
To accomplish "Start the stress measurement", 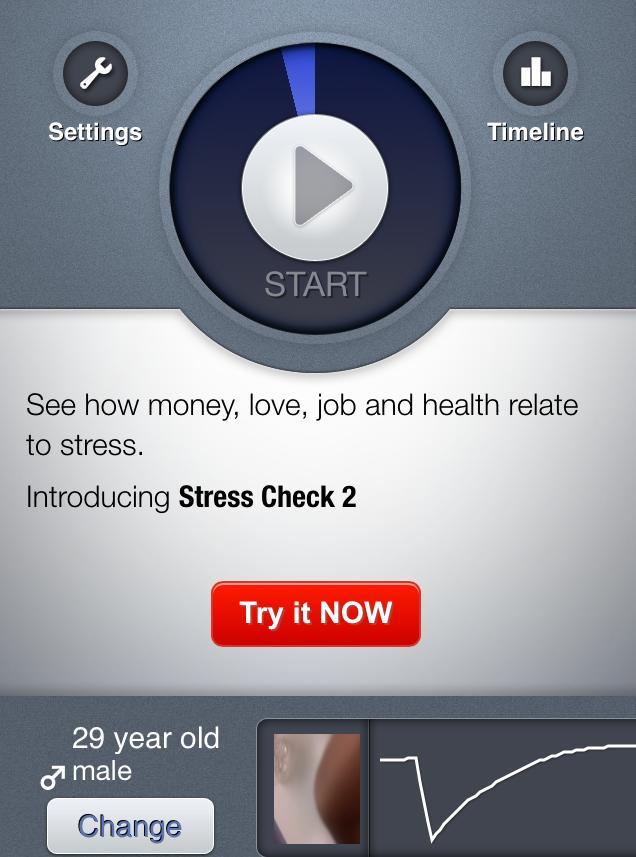I will (315, 187).
